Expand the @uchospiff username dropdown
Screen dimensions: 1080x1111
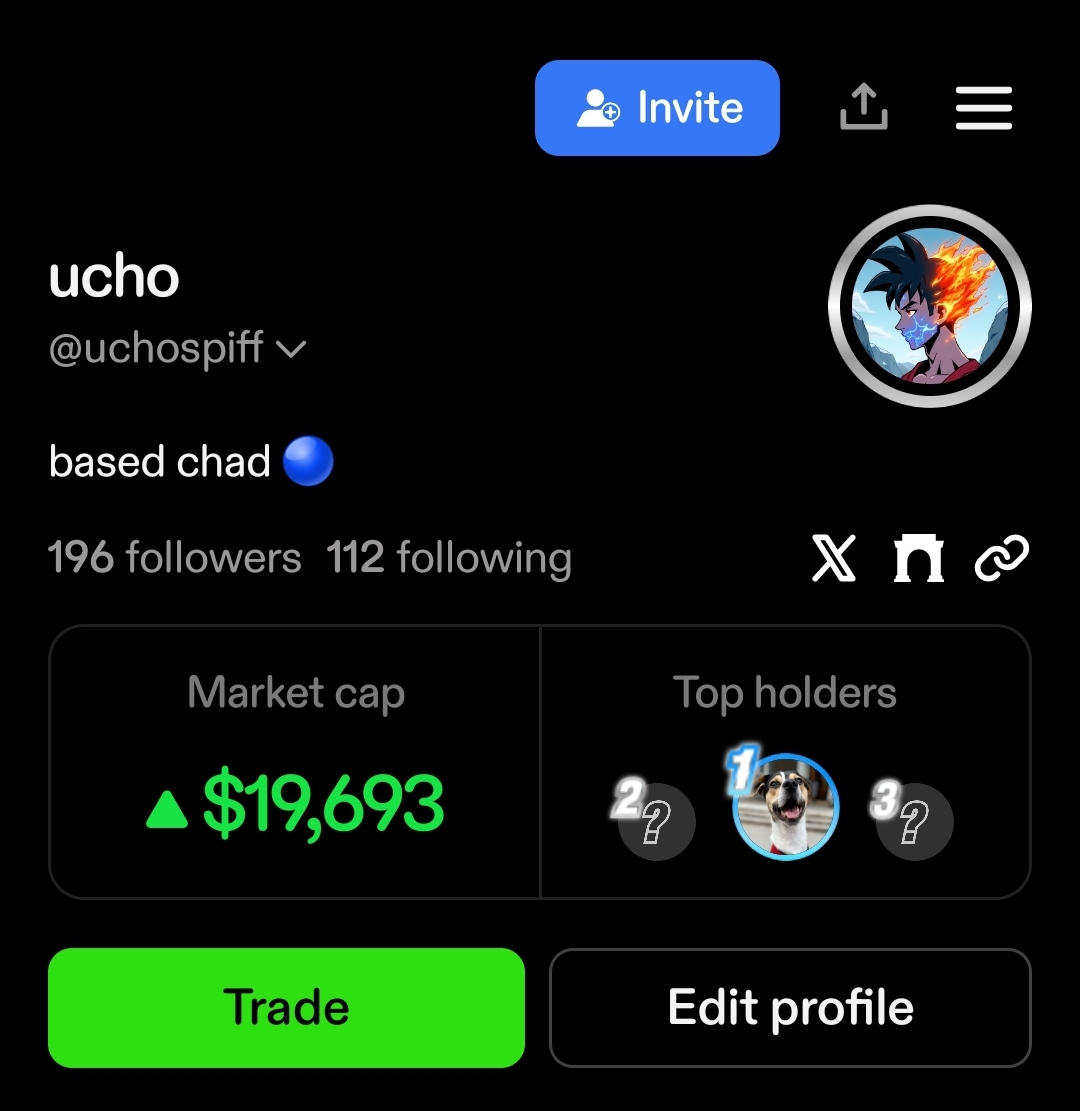(291, 349)
